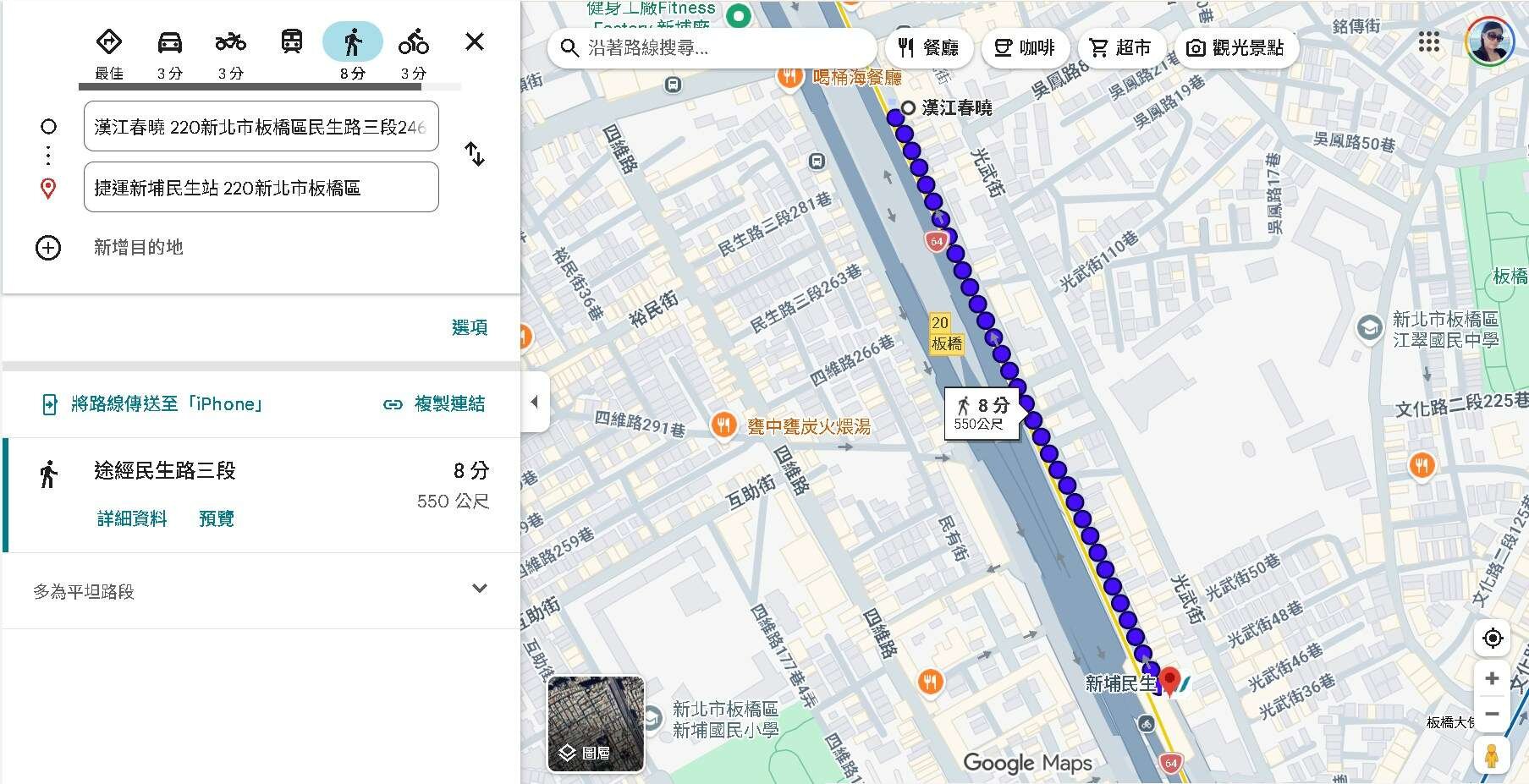The height and width of the screenshot is (784, 1529).
Task: Open the map layers (圖層) thumbnail
Action: click(x=596, y=724)
